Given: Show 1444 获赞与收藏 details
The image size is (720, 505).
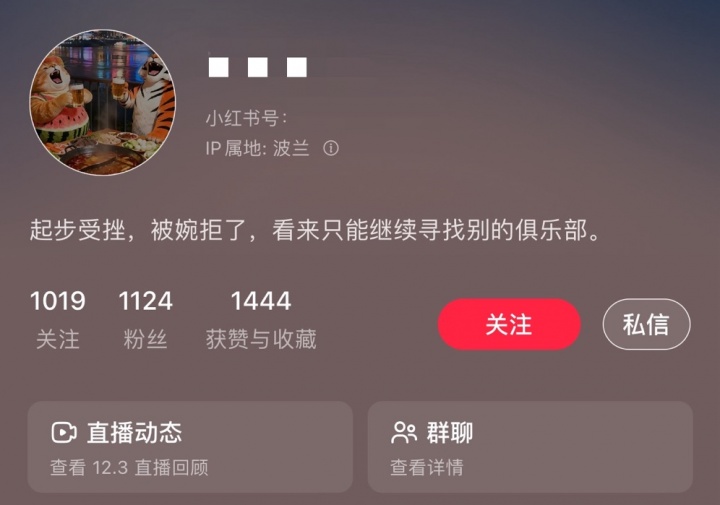Looking at the screenshot, I should [261, 319].
